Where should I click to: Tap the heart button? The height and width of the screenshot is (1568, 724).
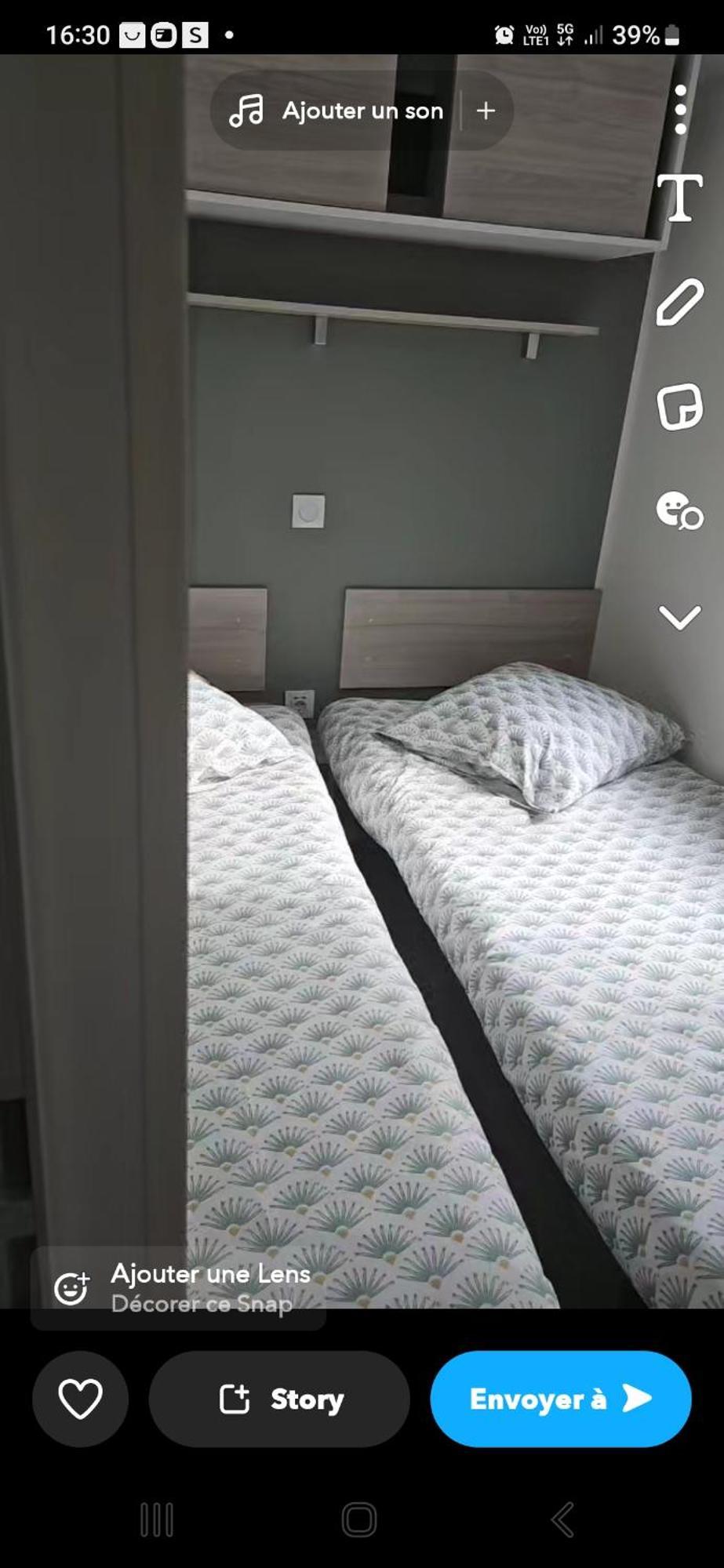pyautogui.click(x=80, y=1399)
